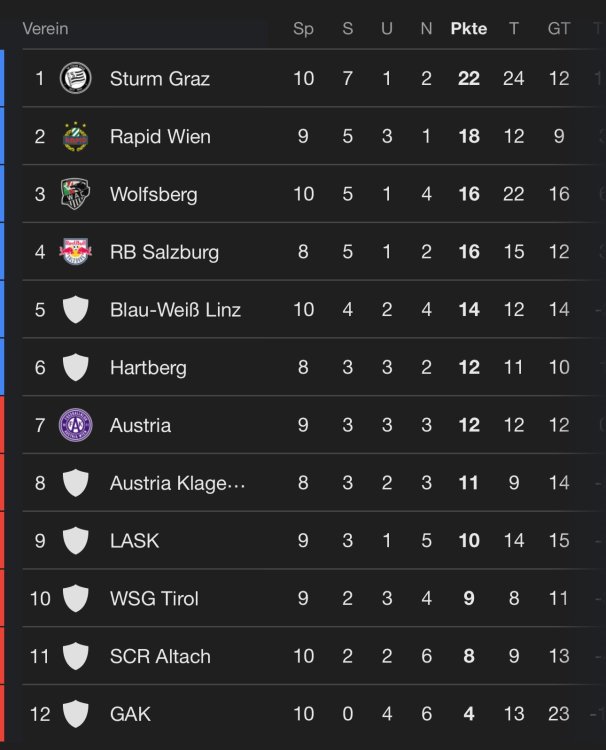This screenshot has width=606, height=750.
Task: Select the Austria Klage… row
Action: tap(177, 484)
